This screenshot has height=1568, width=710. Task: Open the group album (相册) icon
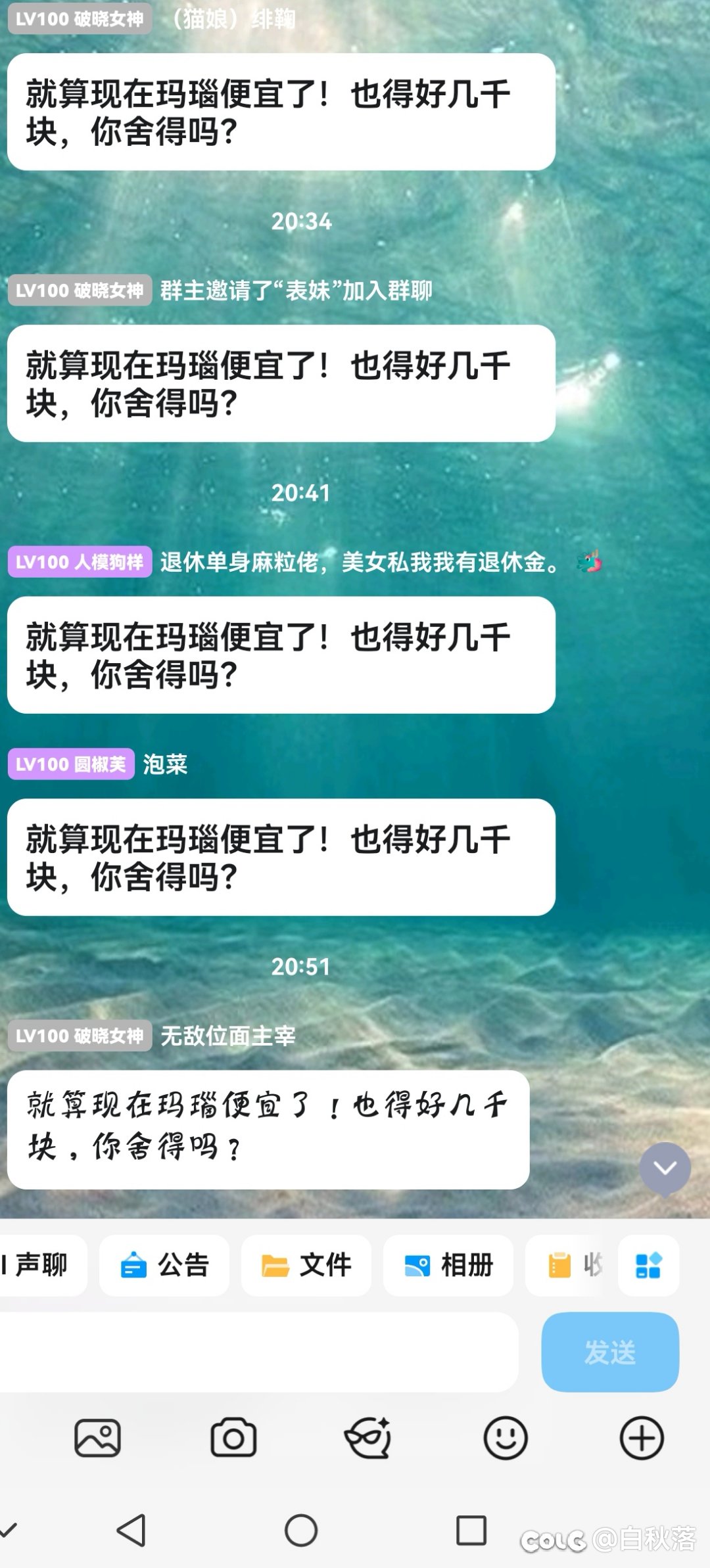click(x=448, y=1265)
